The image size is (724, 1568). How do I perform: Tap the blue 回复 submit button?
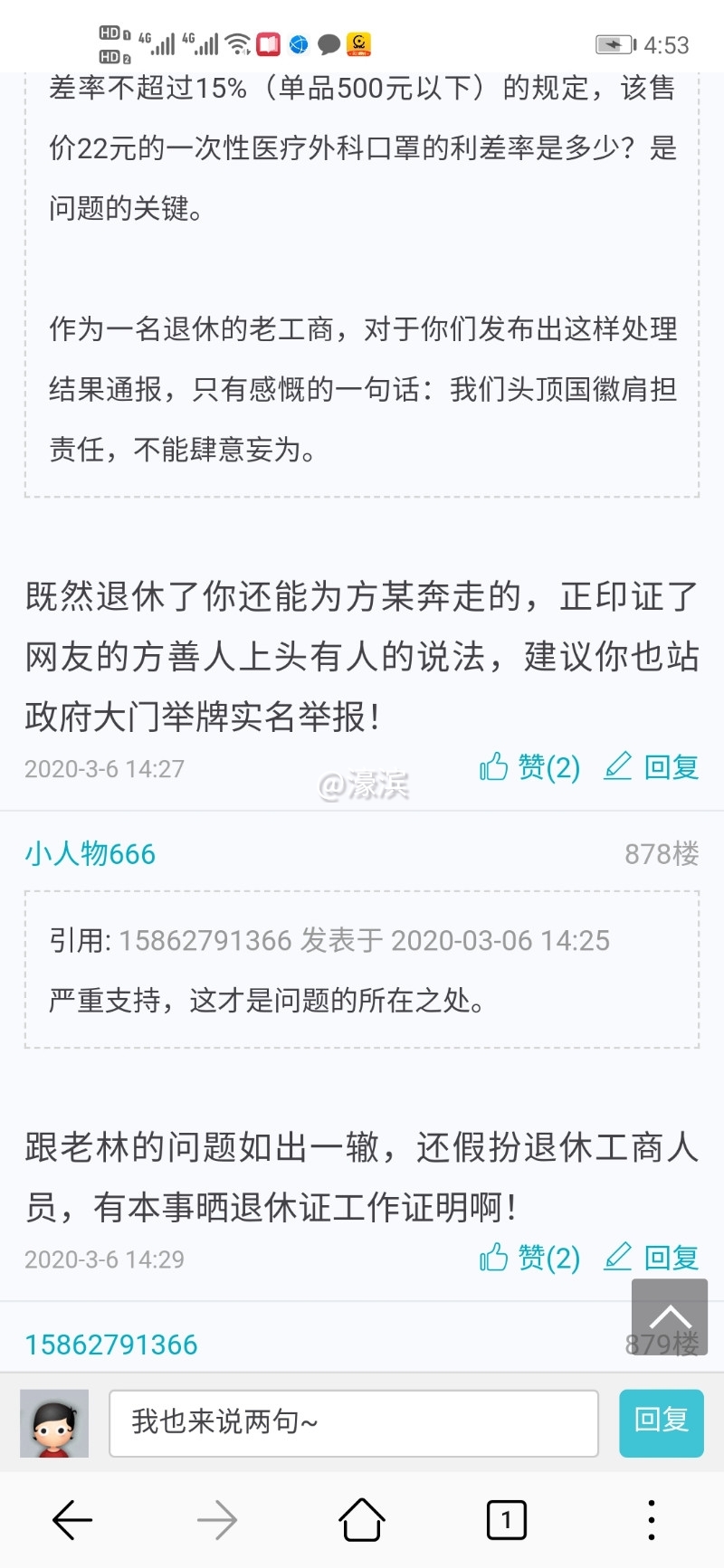(661, 1422)
